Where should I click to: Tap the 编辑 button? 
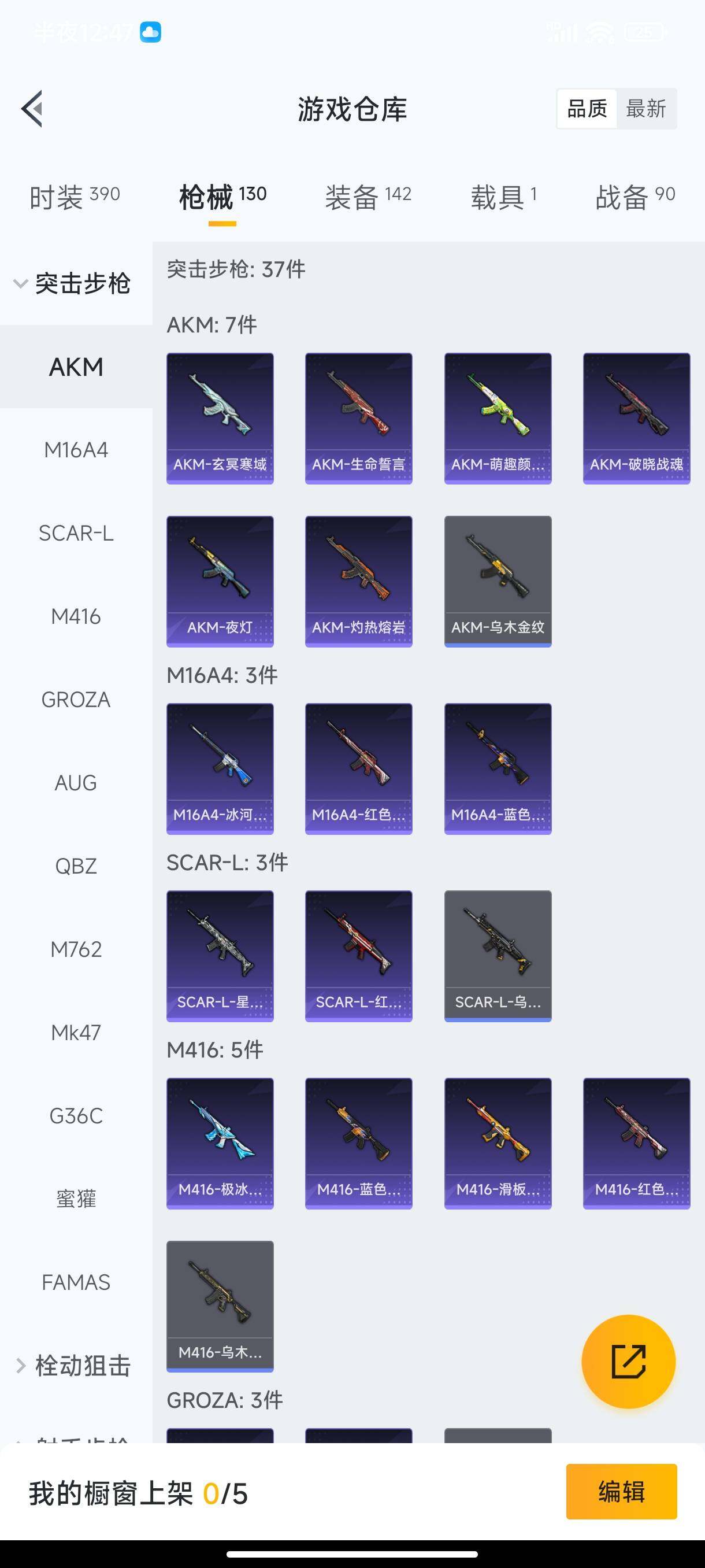621,1491
